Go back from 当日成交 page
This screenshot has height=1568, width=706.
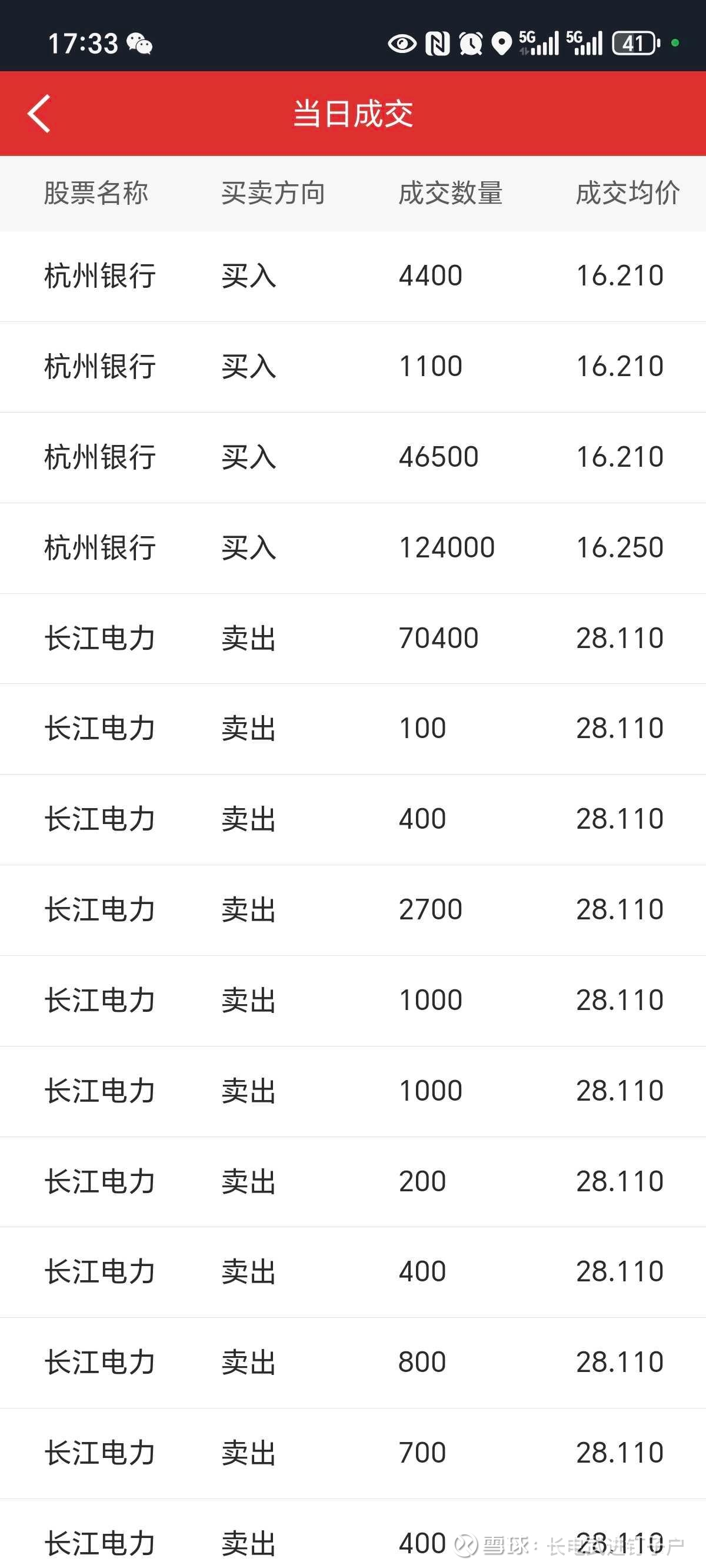tap(39, 114)
